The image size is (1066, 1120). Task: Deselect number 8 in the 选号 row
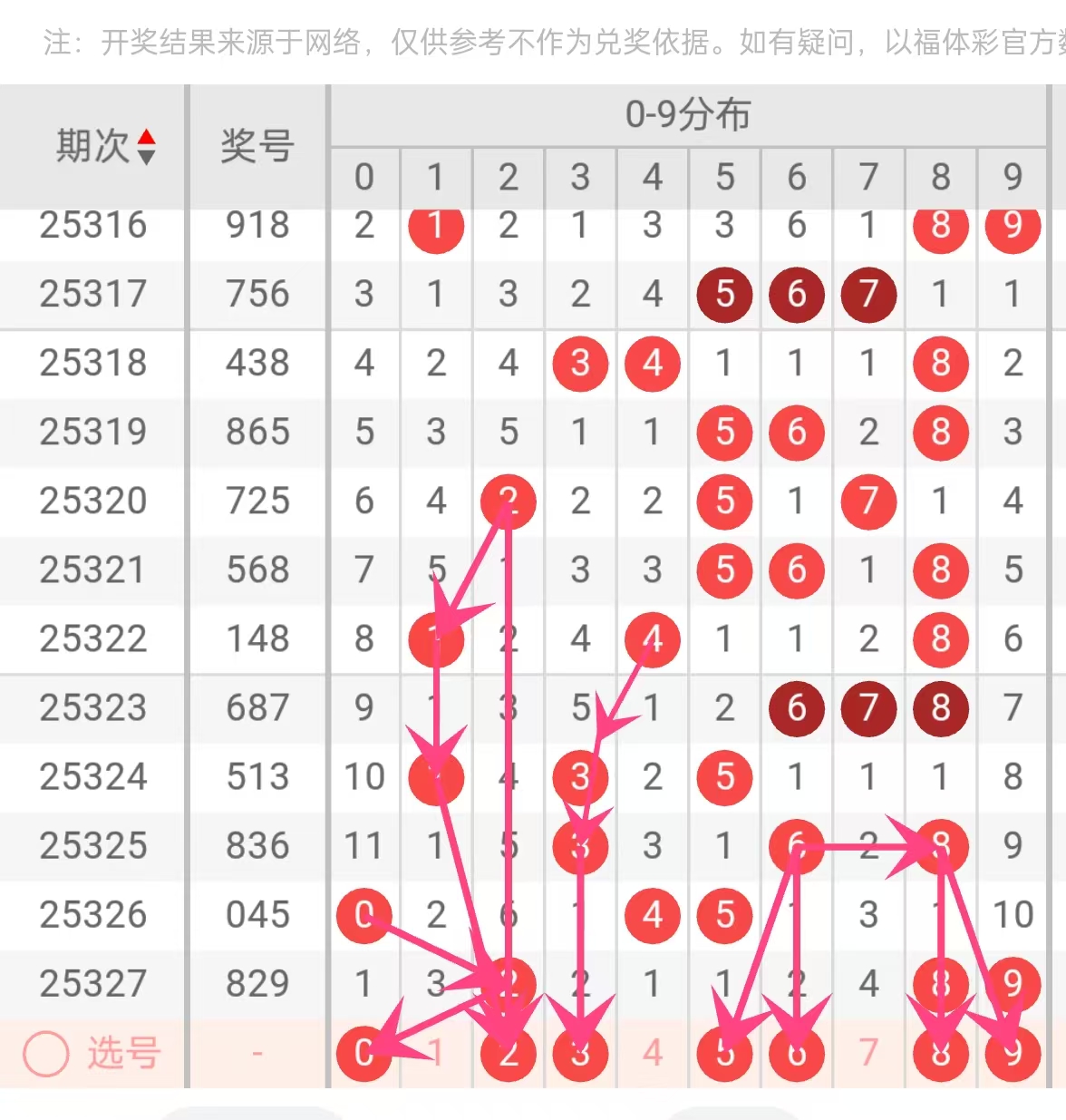(941, 1053)
